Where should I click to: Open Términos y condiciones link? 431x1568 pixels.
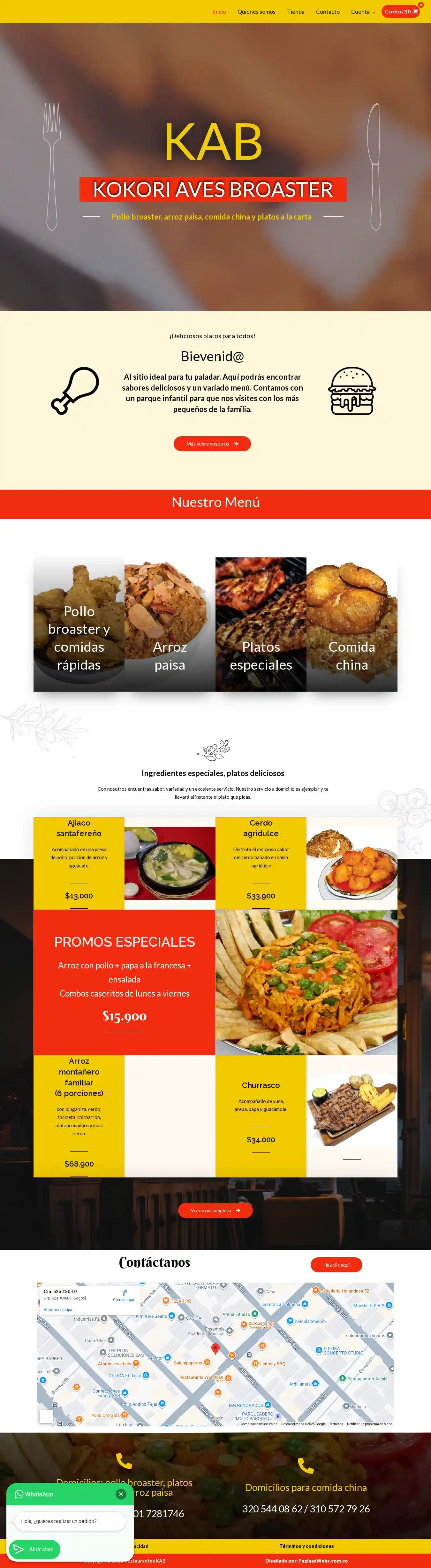pyautogui.click(x=306, y=1546)
